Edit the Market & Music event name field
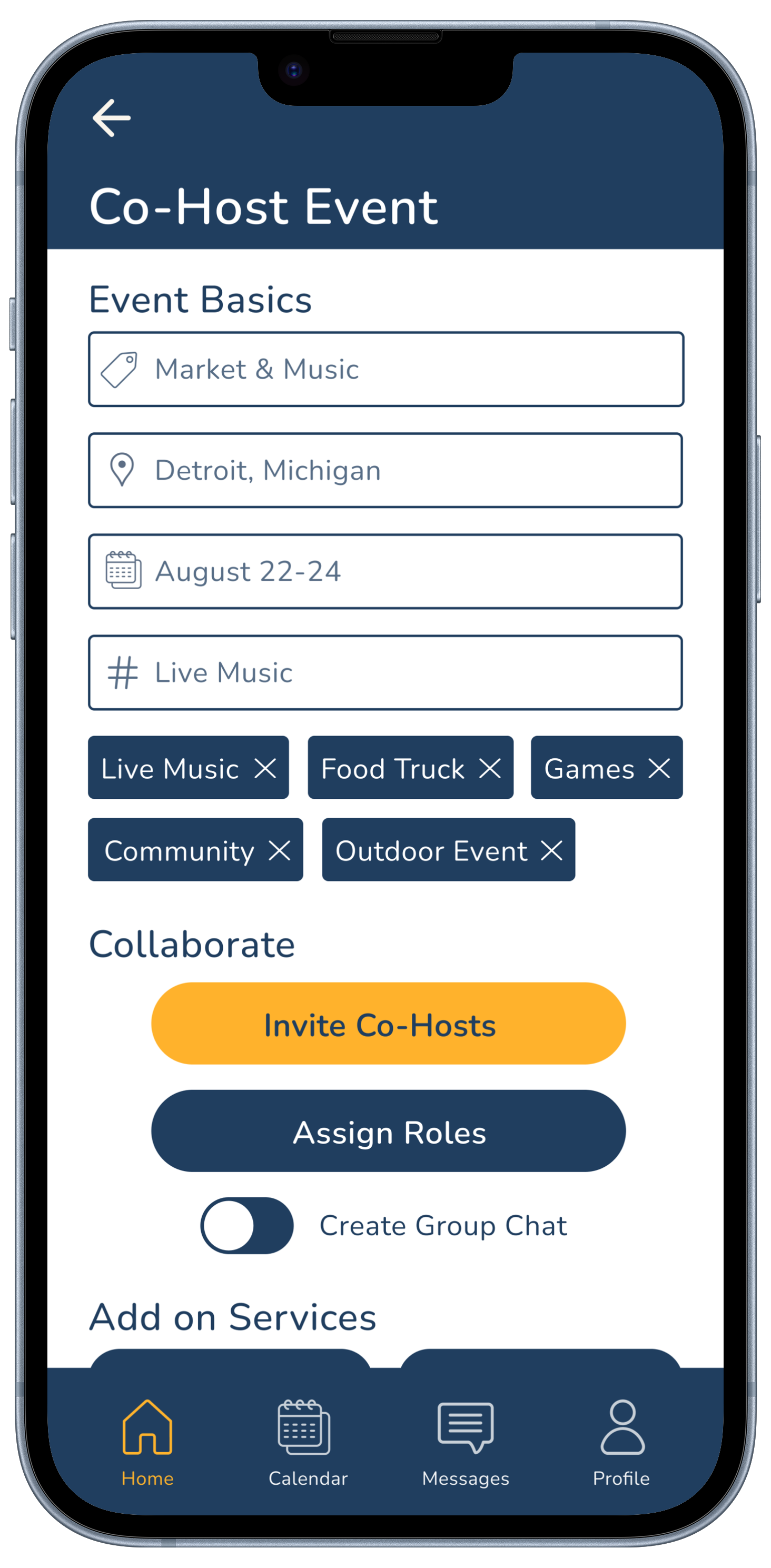This screenshot has height=1568, width=771. pyautogui.click(x=385, y=369)
